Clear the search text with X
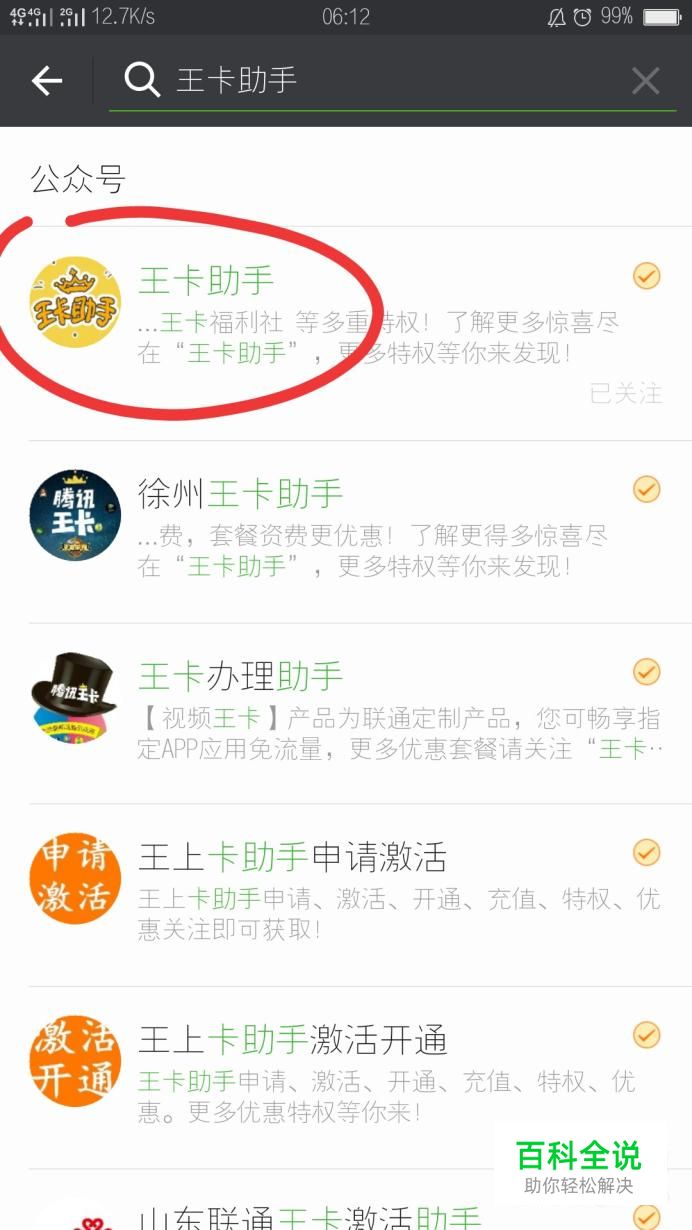692x1230 pixels. 645,81
